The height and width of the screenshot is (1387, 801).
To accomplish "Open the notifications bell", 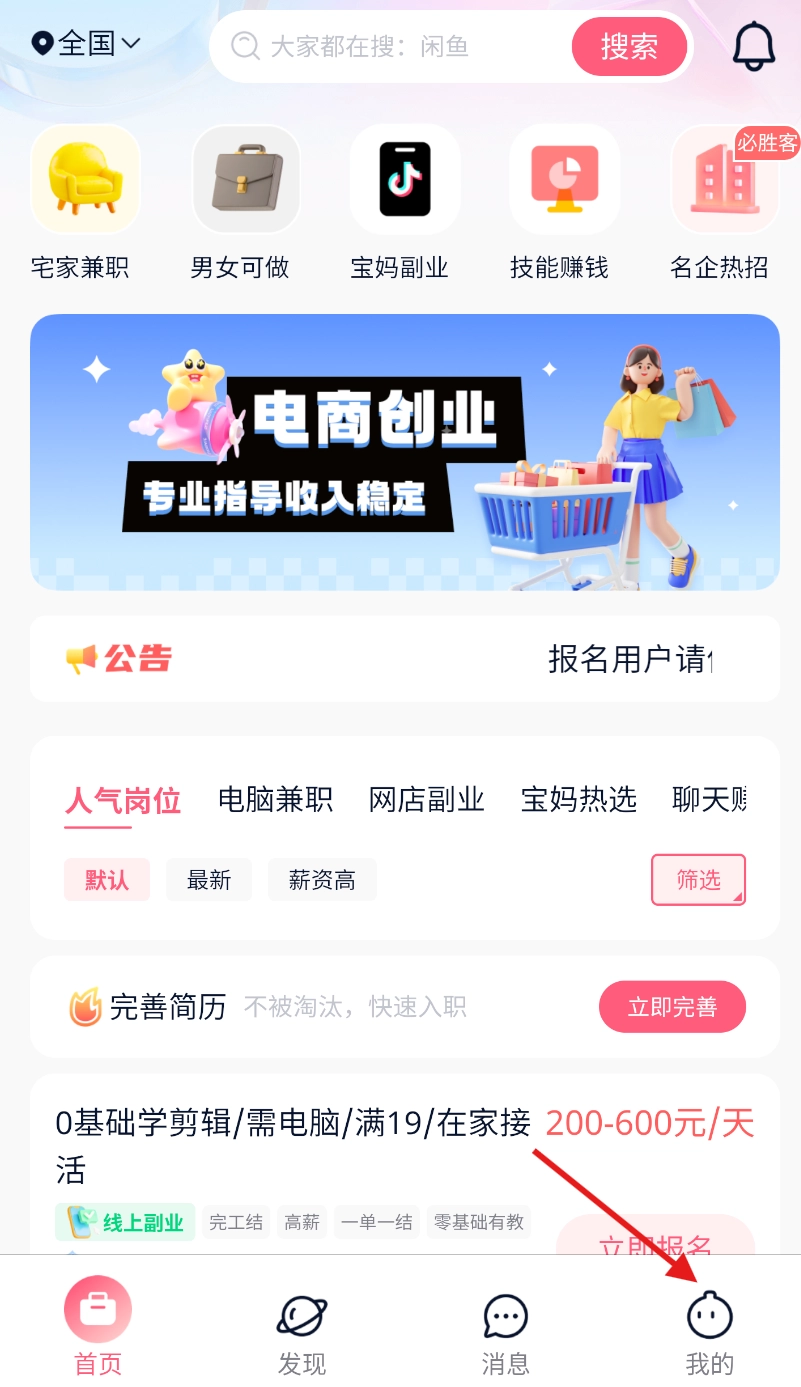I will click(754, 46).
